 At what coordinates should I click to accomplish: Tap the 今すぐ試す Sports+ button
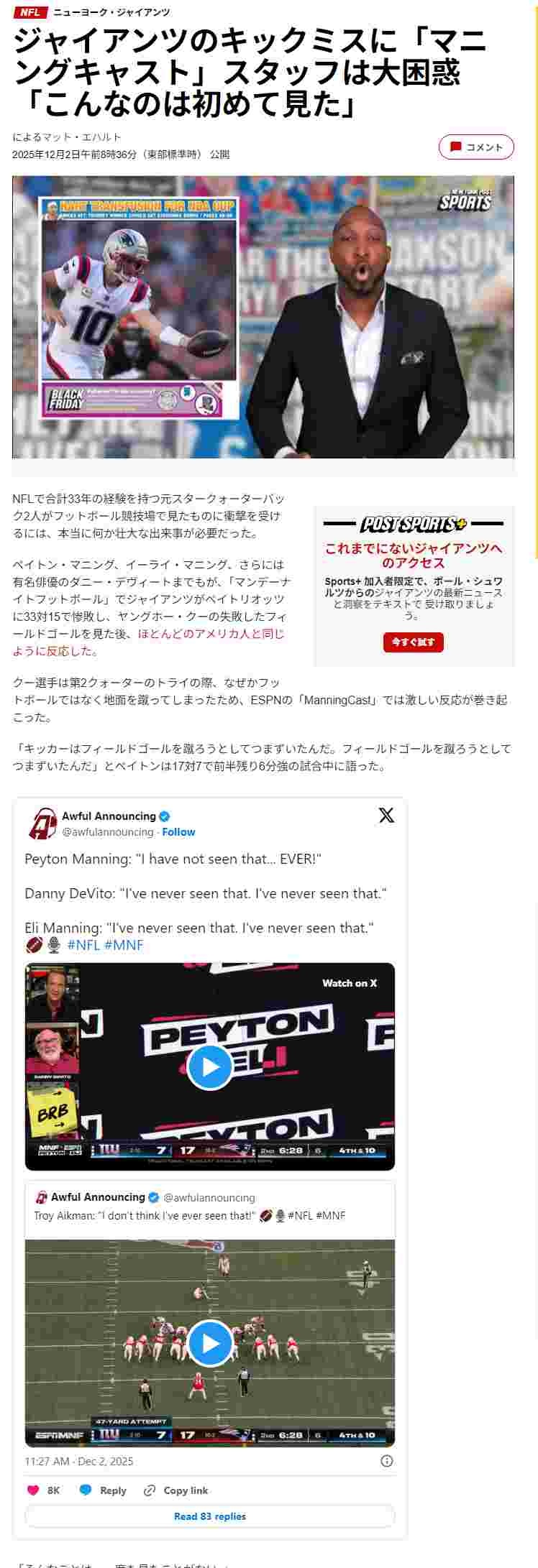coord(413,642)
